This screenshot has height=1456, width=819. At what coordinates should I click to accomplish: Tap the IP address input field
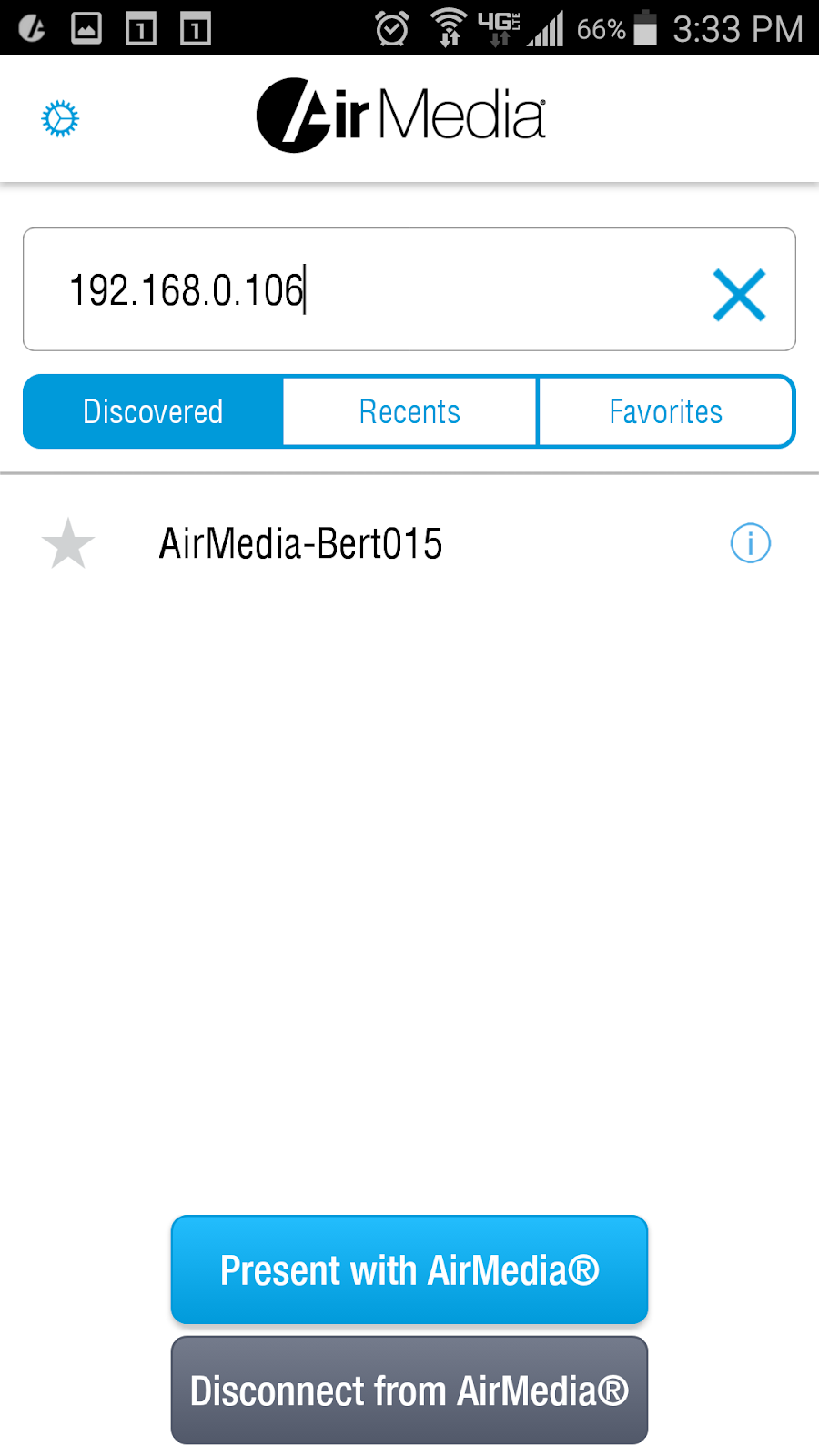[364, 290]
